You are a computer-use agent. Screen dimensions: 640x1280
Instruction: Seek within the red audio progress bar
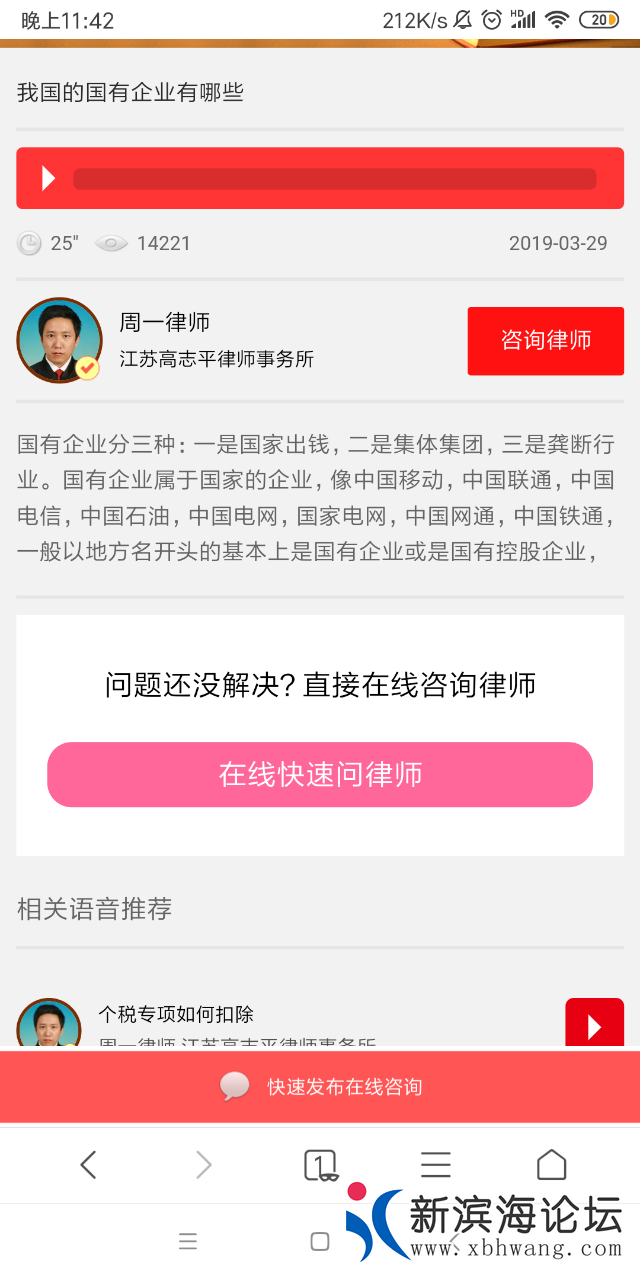click(335, 179)
